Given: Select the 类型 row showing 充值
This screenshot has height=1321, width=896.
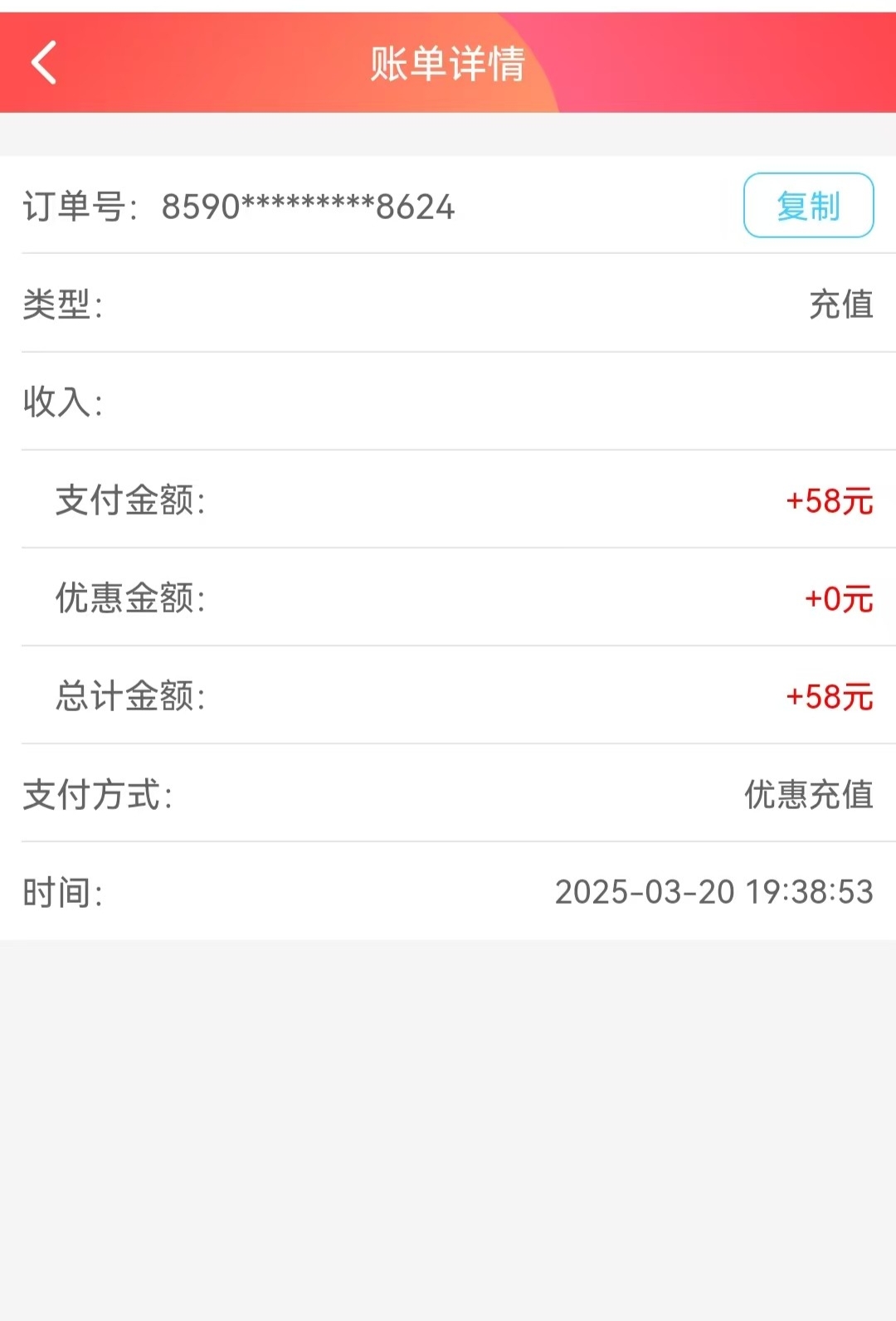Looking at the screenshot, I should (448, 306).
